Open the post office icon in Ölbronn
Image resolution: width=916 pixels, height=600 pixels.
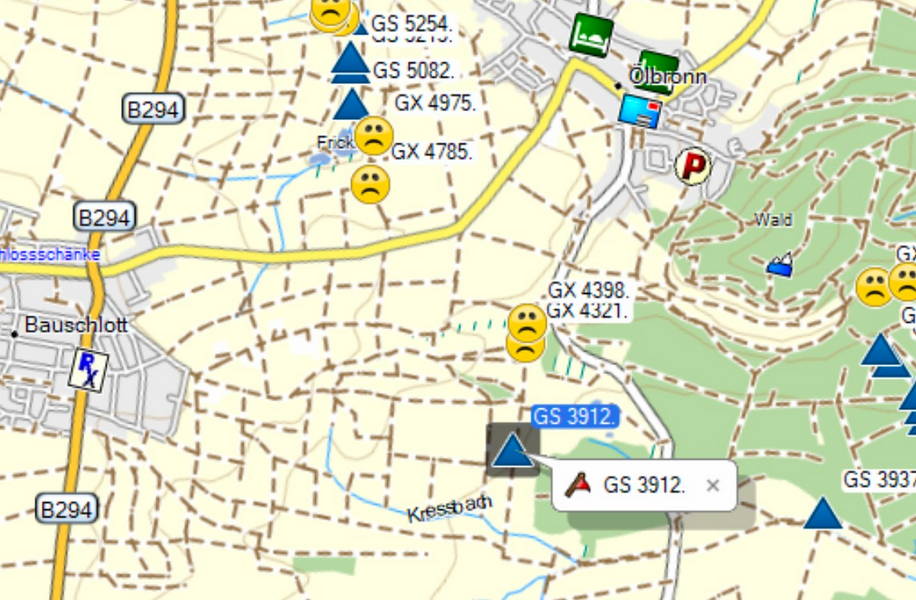640,110
